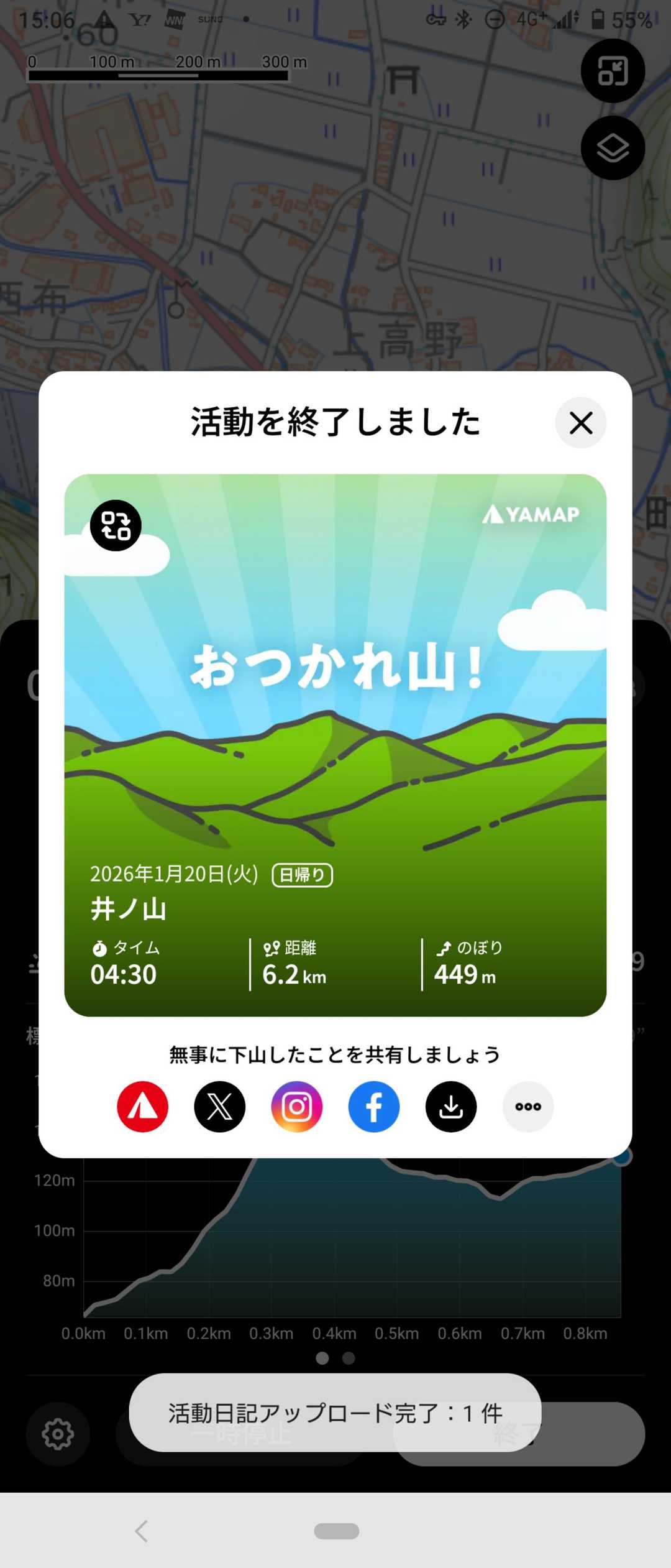The height and width of the screenshot is (1568, 671).
Task: Switch the share card design
Action: (116, 525)
